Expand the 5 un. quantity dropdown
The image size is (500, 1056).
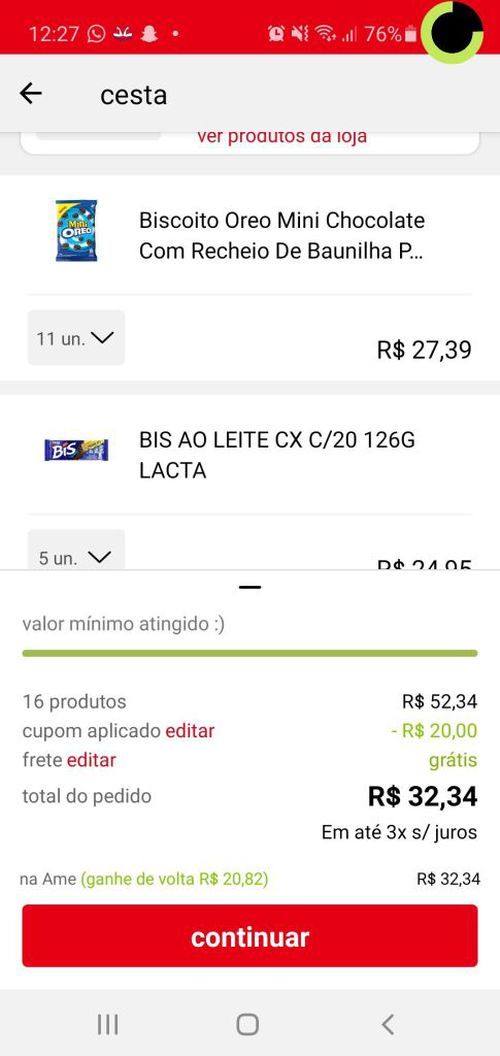tap(76, 550)
